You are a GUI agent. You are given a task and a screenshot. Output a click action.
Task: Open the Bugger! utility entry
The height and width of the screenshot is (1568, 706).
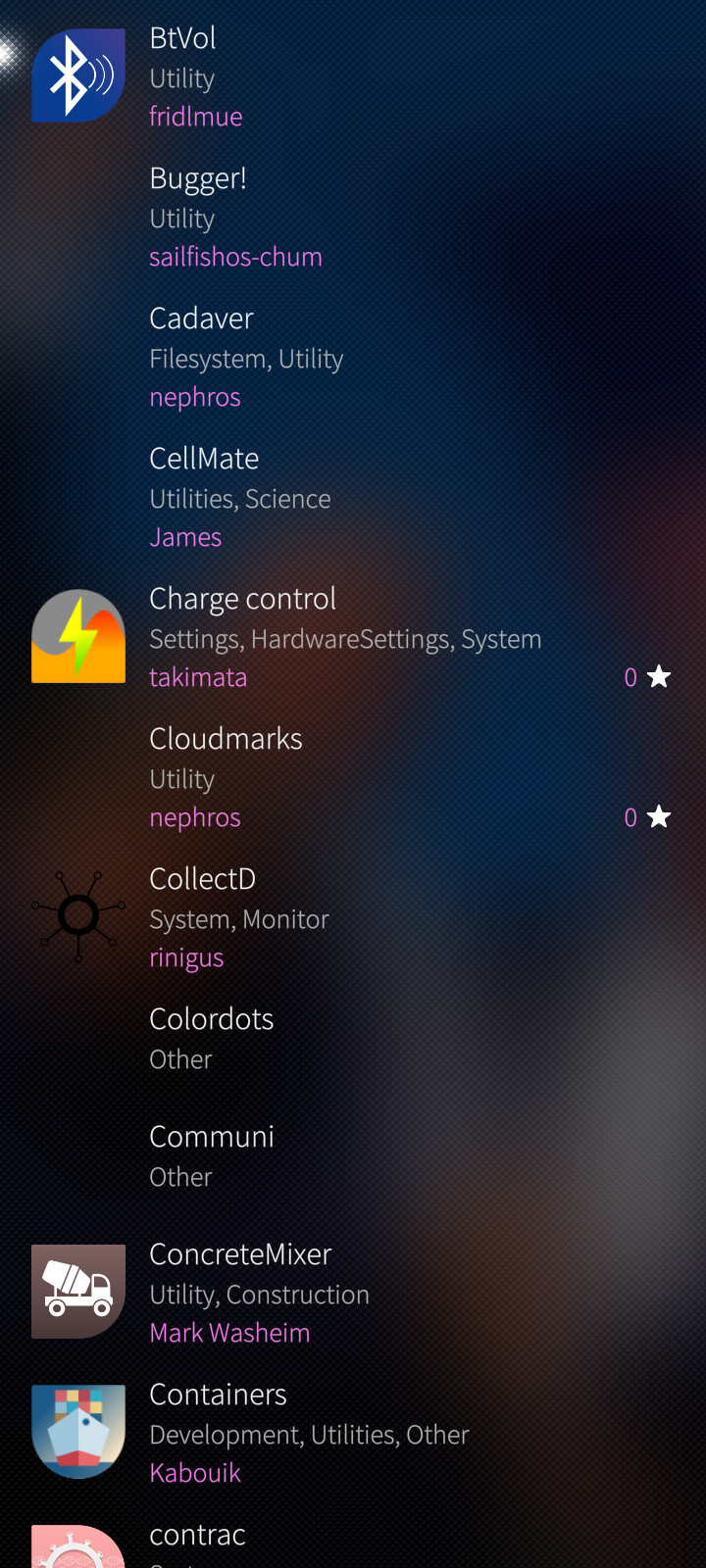point(353,217)
